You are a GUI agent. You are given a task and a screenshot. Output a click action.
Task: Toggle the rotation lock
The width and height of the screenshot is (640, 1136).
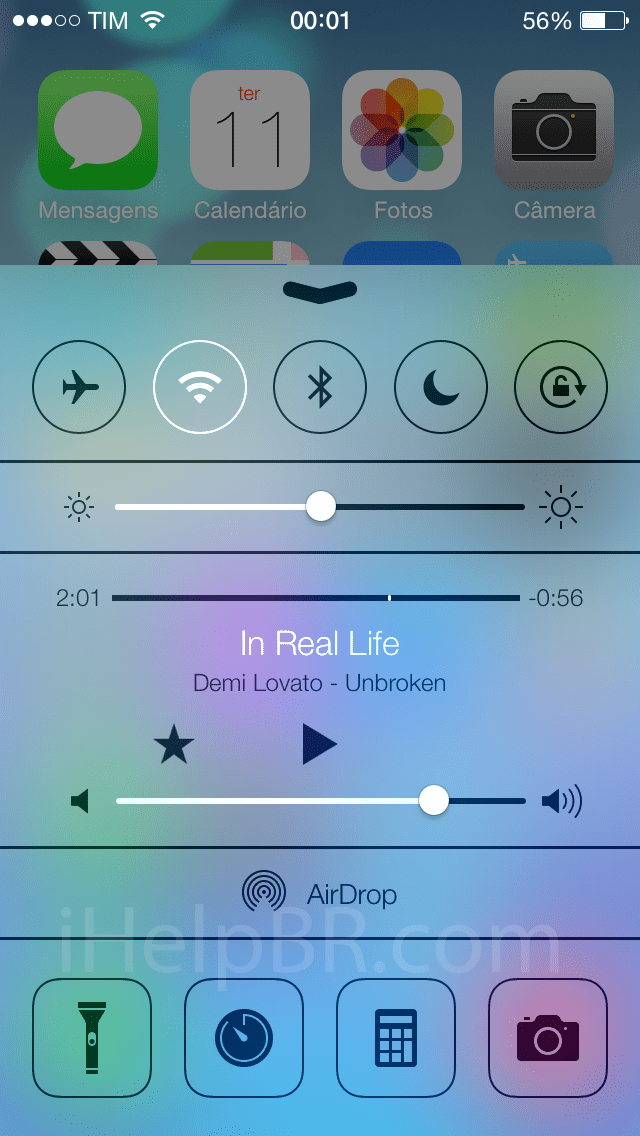click(561, 387)
